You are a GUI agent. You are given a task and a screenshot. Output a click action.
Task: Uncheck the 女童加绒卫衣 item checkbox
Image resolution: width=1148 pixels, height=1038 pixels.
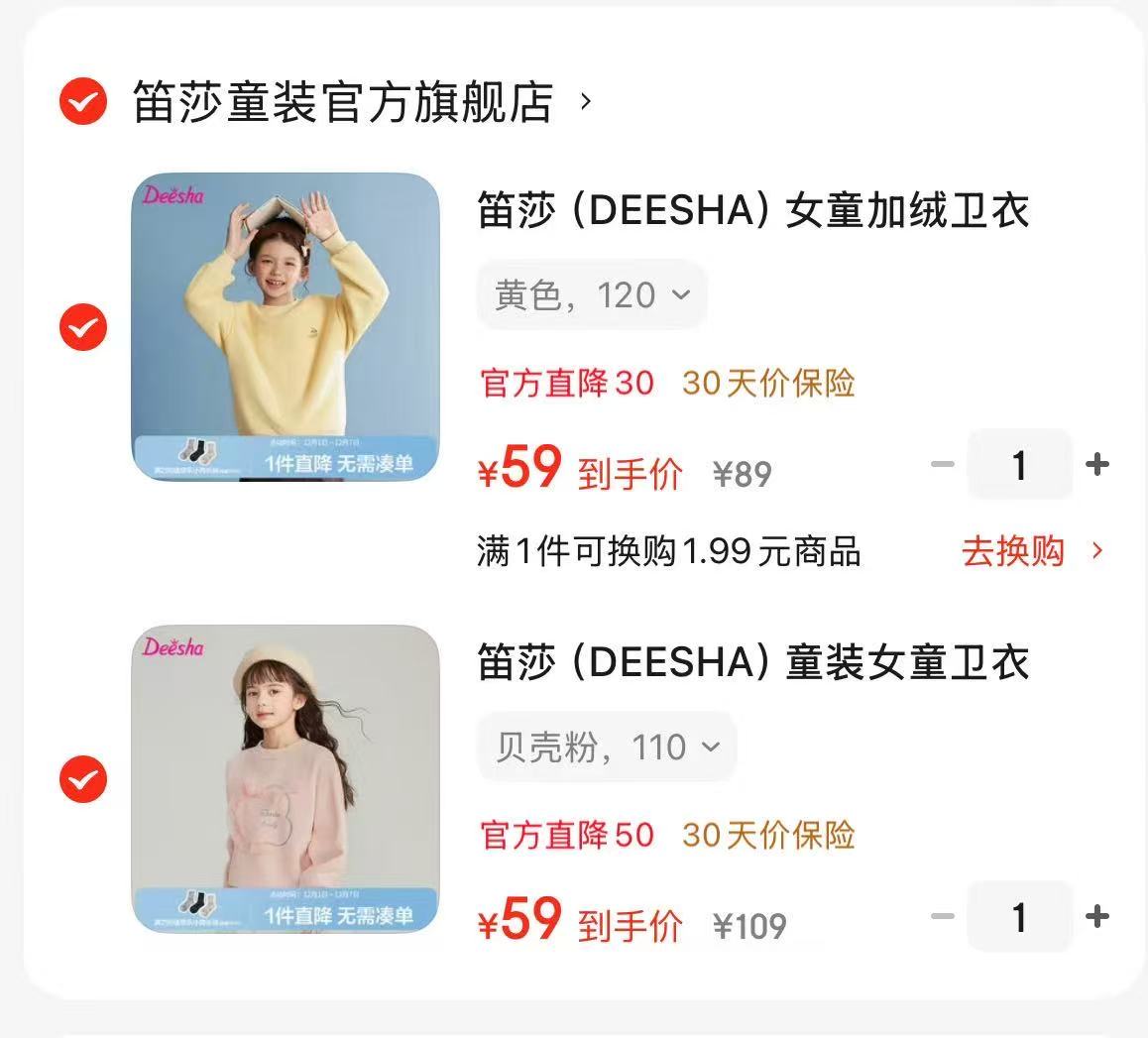click(x=82, y=328)
